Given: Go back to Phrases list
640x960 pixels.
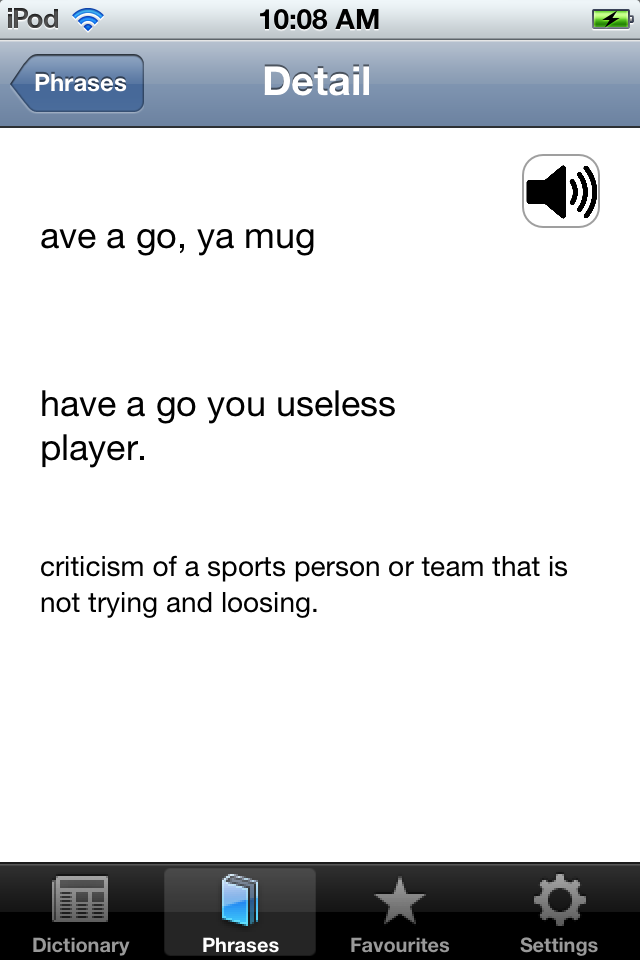Looking at the screenshot, I should click(x=78, y=83).
